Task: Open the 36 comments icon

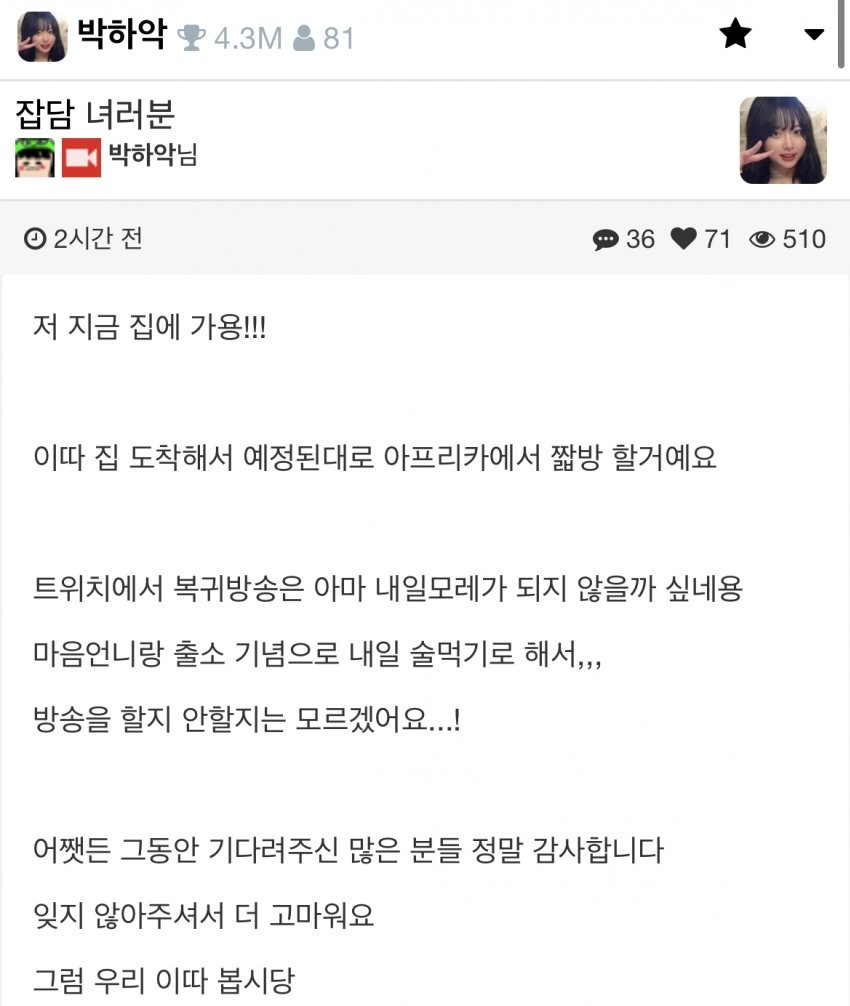Action: [606, 239]
